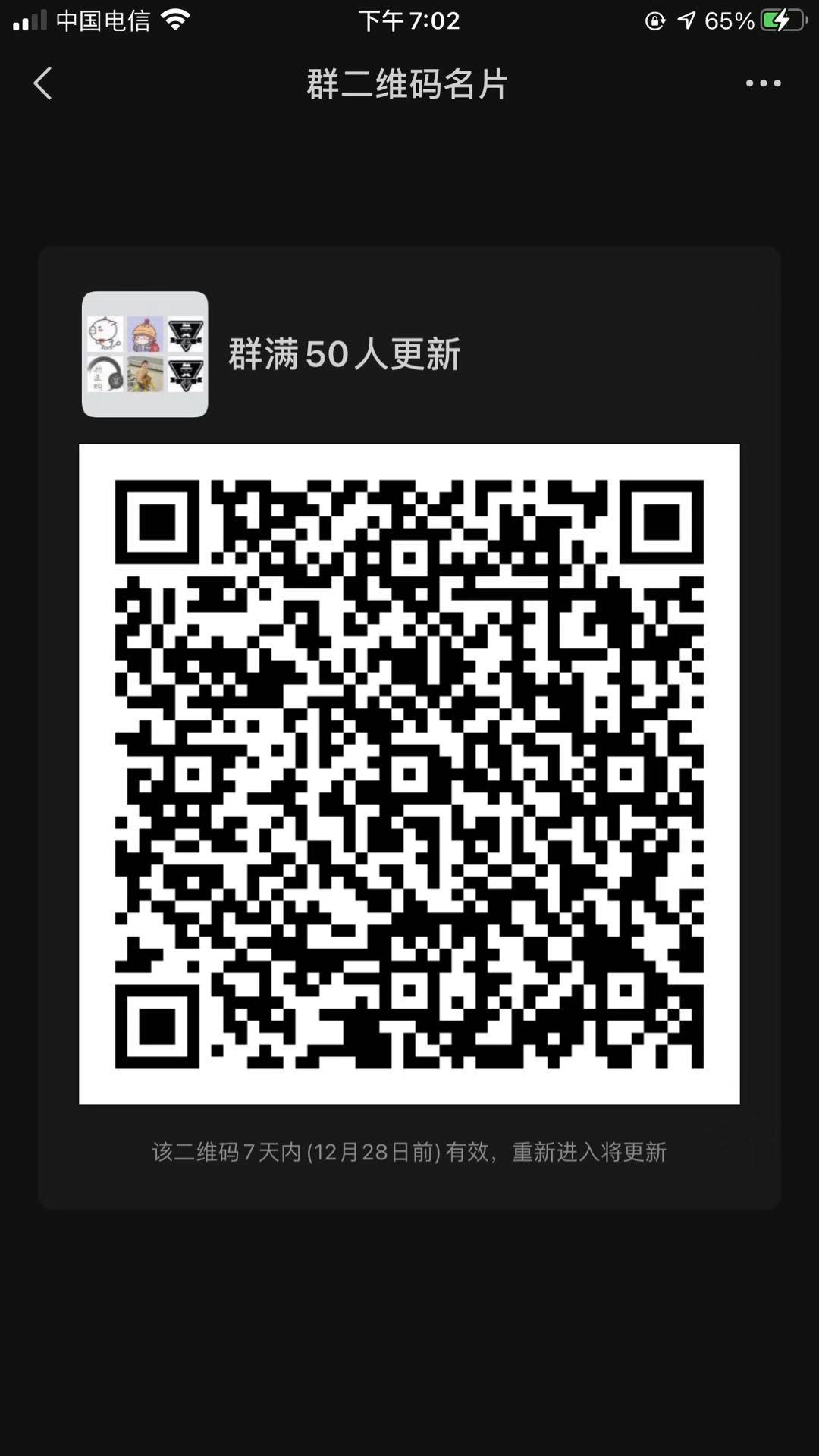Open the three-dot overflow menu
819x1456 pixels.
763,83
